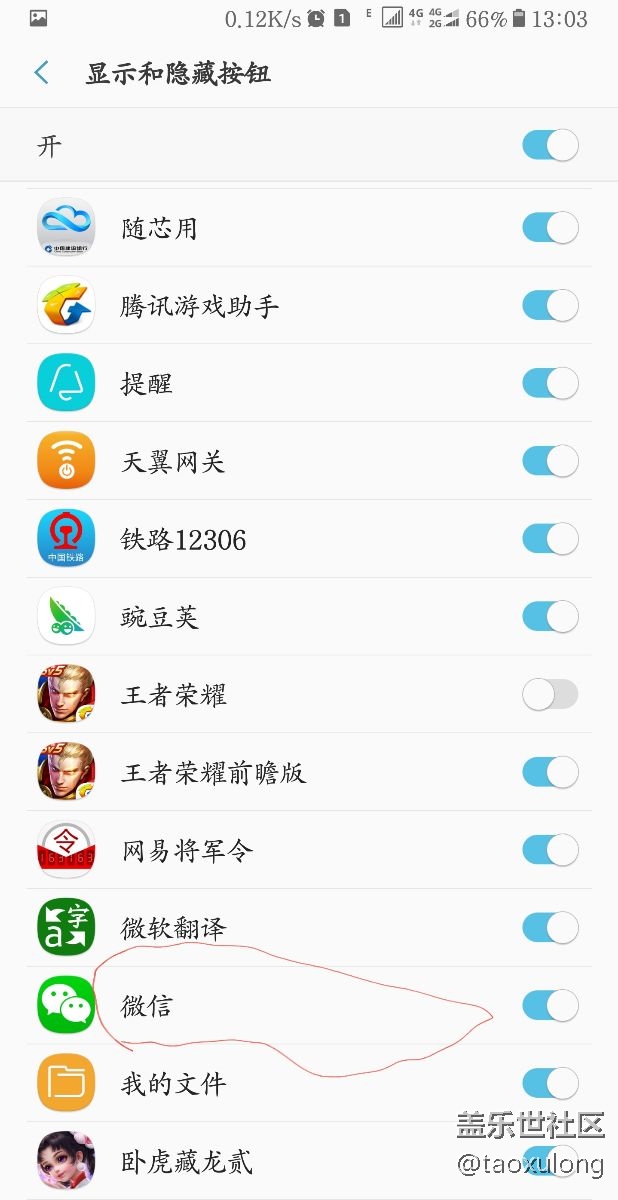
Task: Turn off the 铁路12306 switch
Action: (x=550, y=539)
